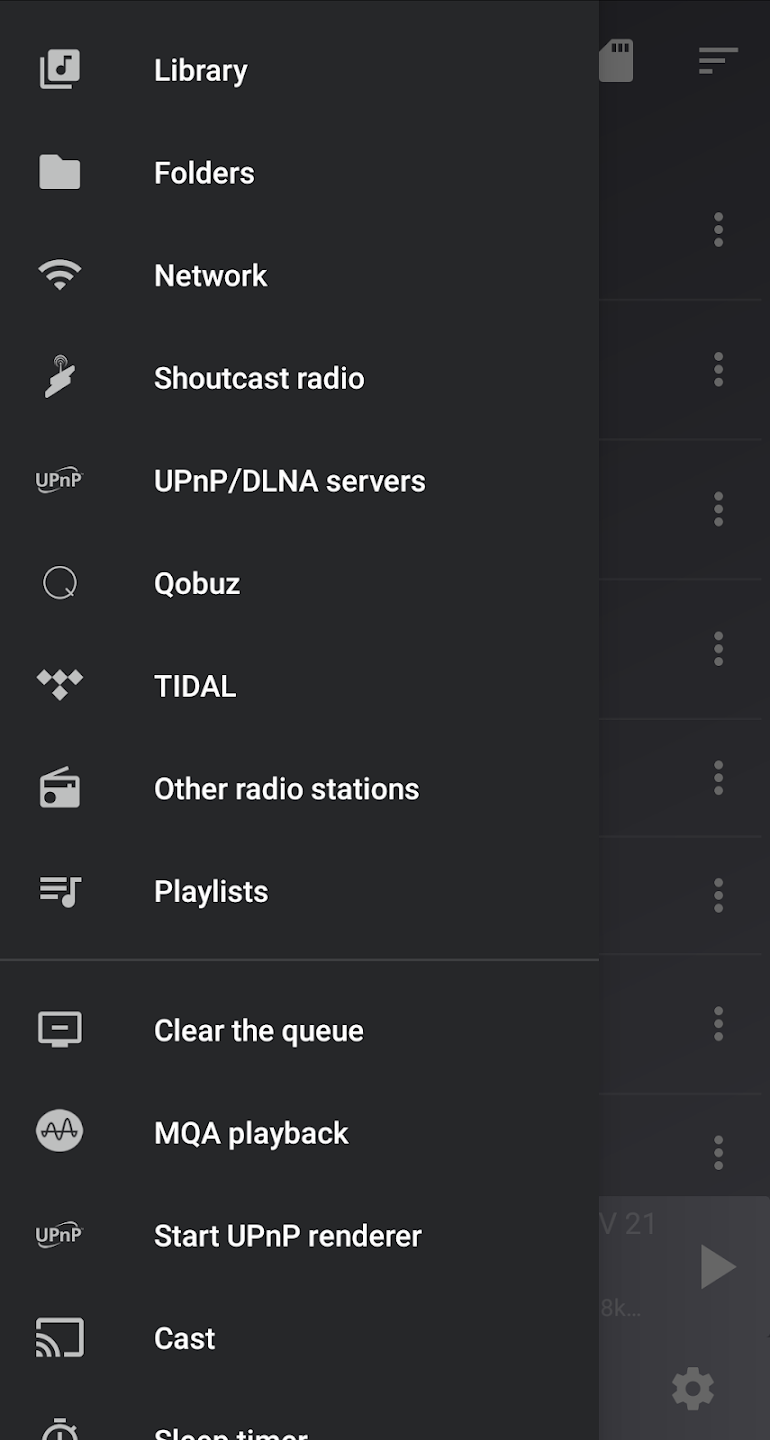770x1440 pixels.
Task: Open Other radio stations
Action: point(299,789)
